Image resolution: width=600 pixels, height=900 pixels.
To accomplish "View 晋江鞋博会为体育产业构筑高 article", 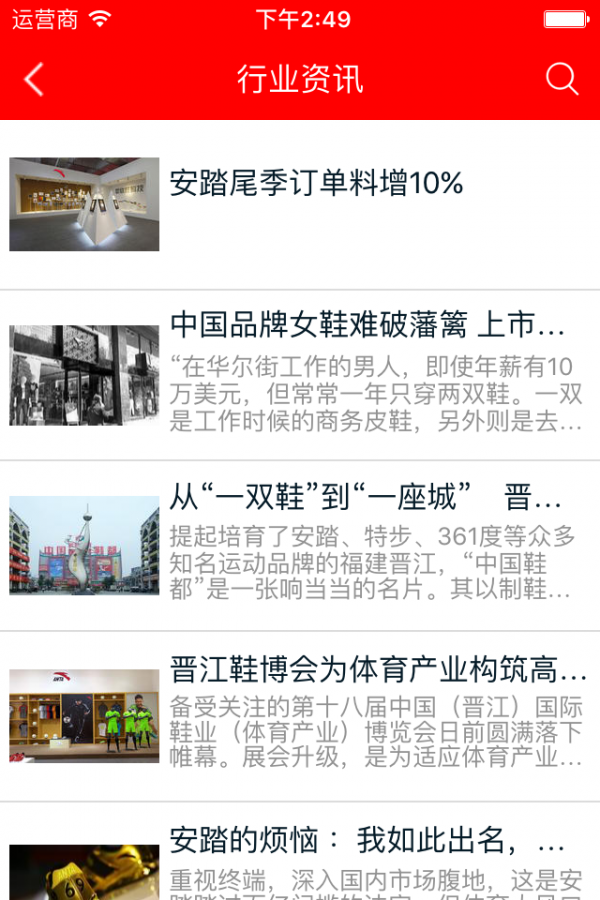I will pyautogui.click(x=378, y=669).
